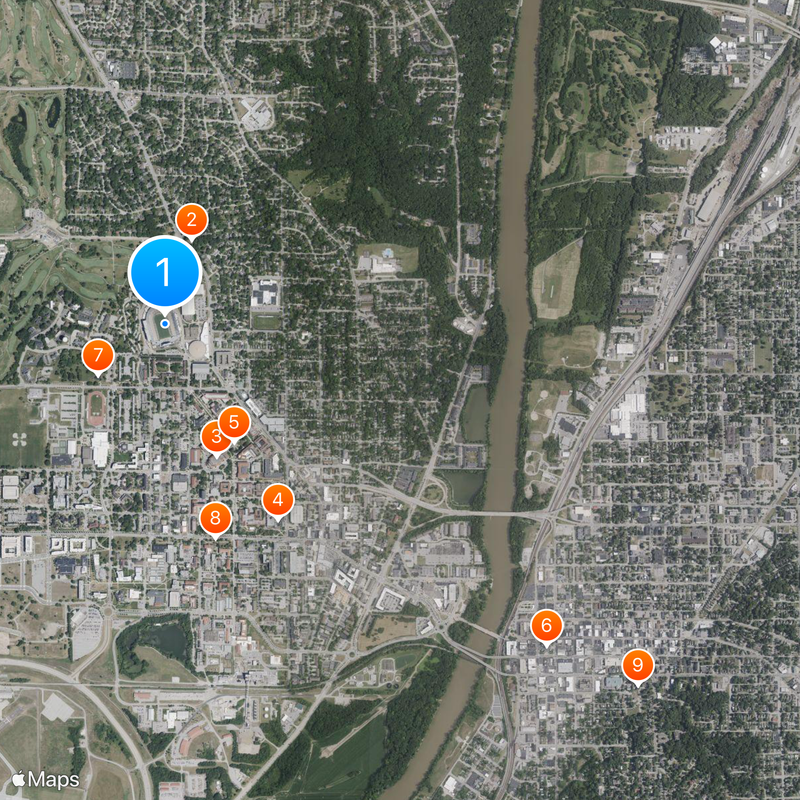Open map pin number 9
The image size is (800, 800).
(x=637, y=664)
